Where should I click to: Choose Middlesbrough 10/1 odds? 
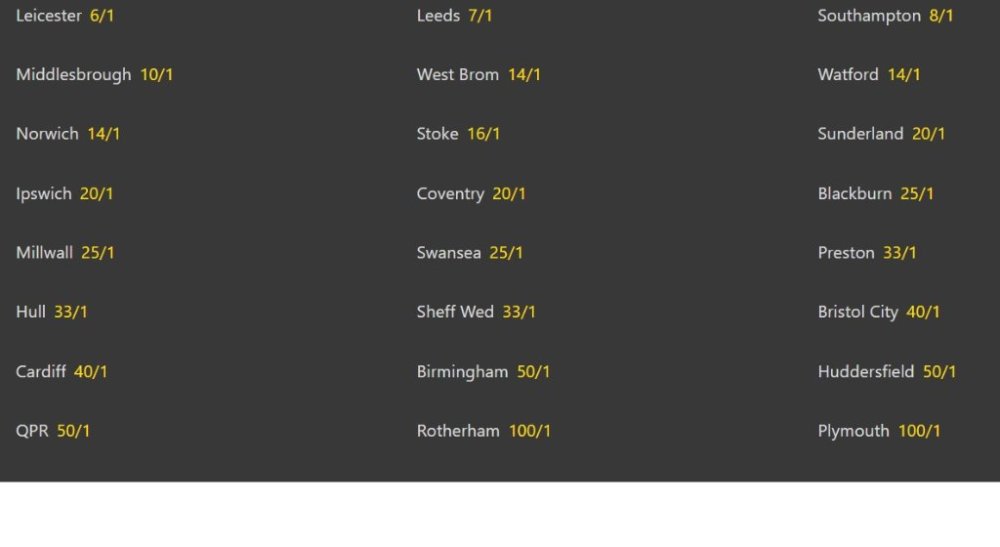(156, 75)
